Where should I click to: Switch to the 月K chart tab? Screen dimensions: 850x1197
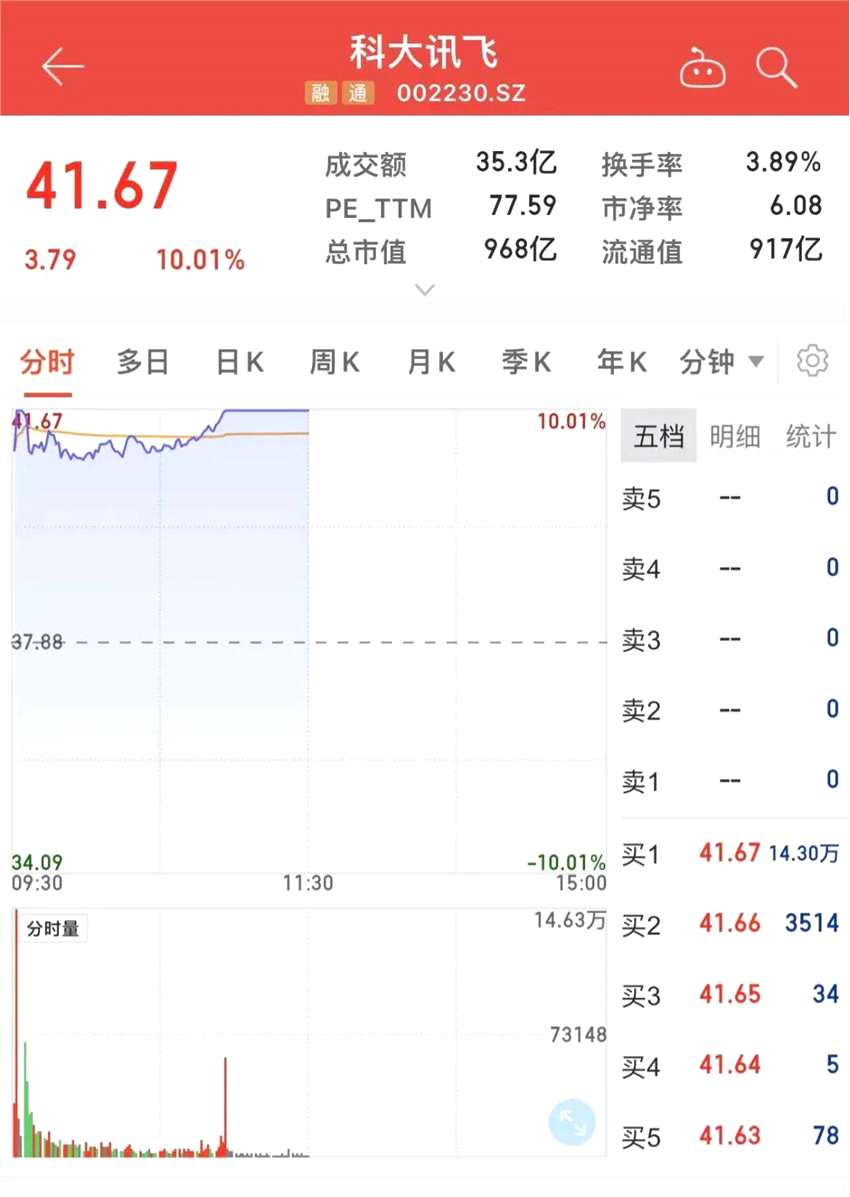(x=431, y=362)
